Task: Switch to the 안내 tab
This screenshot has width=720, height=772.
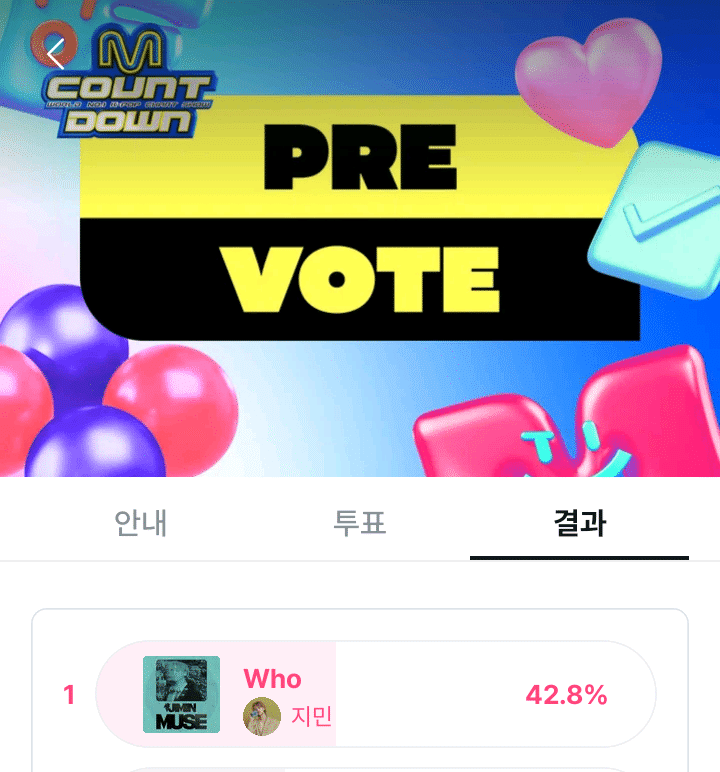Action: (140, 524)
